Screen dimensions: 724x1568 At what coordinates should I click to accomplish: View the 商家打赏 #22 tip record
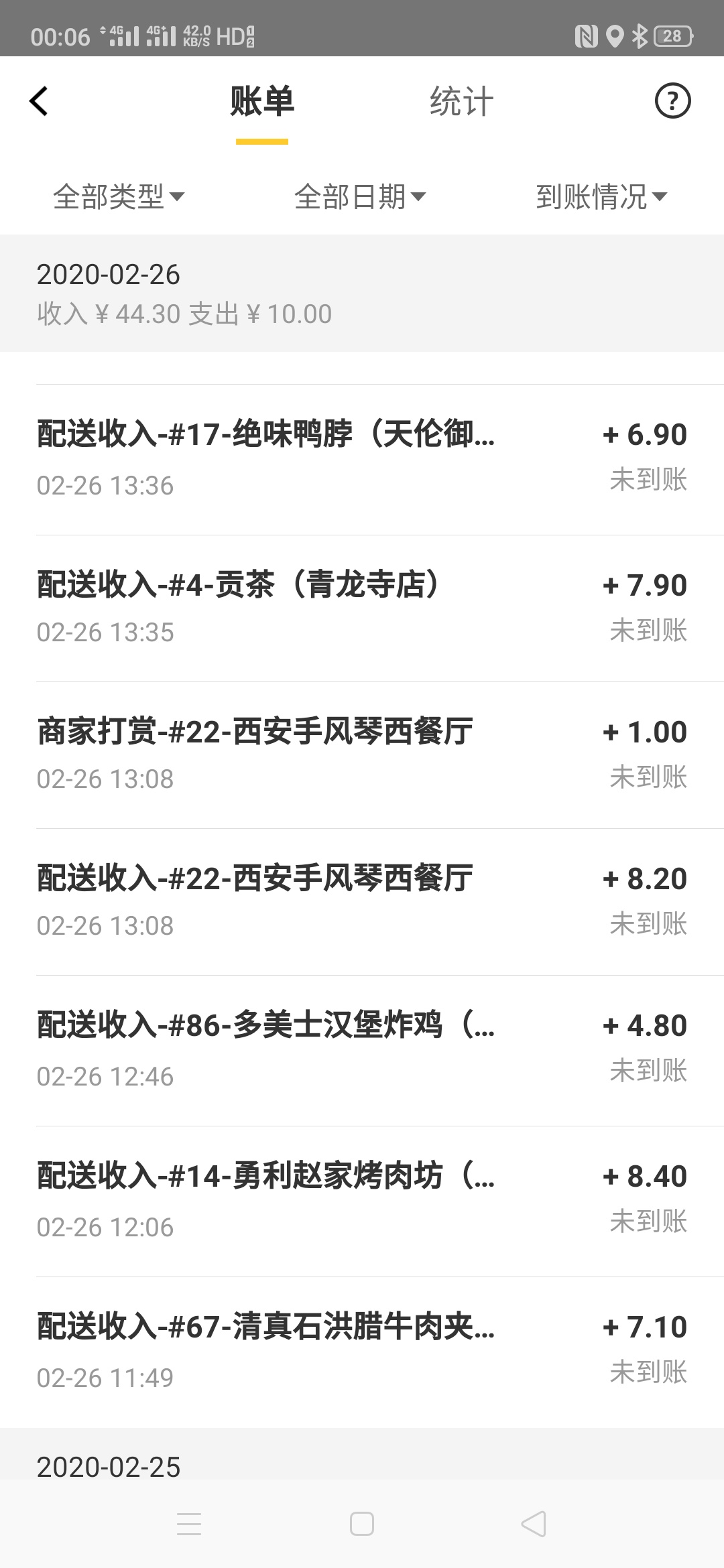click(362, 755)
